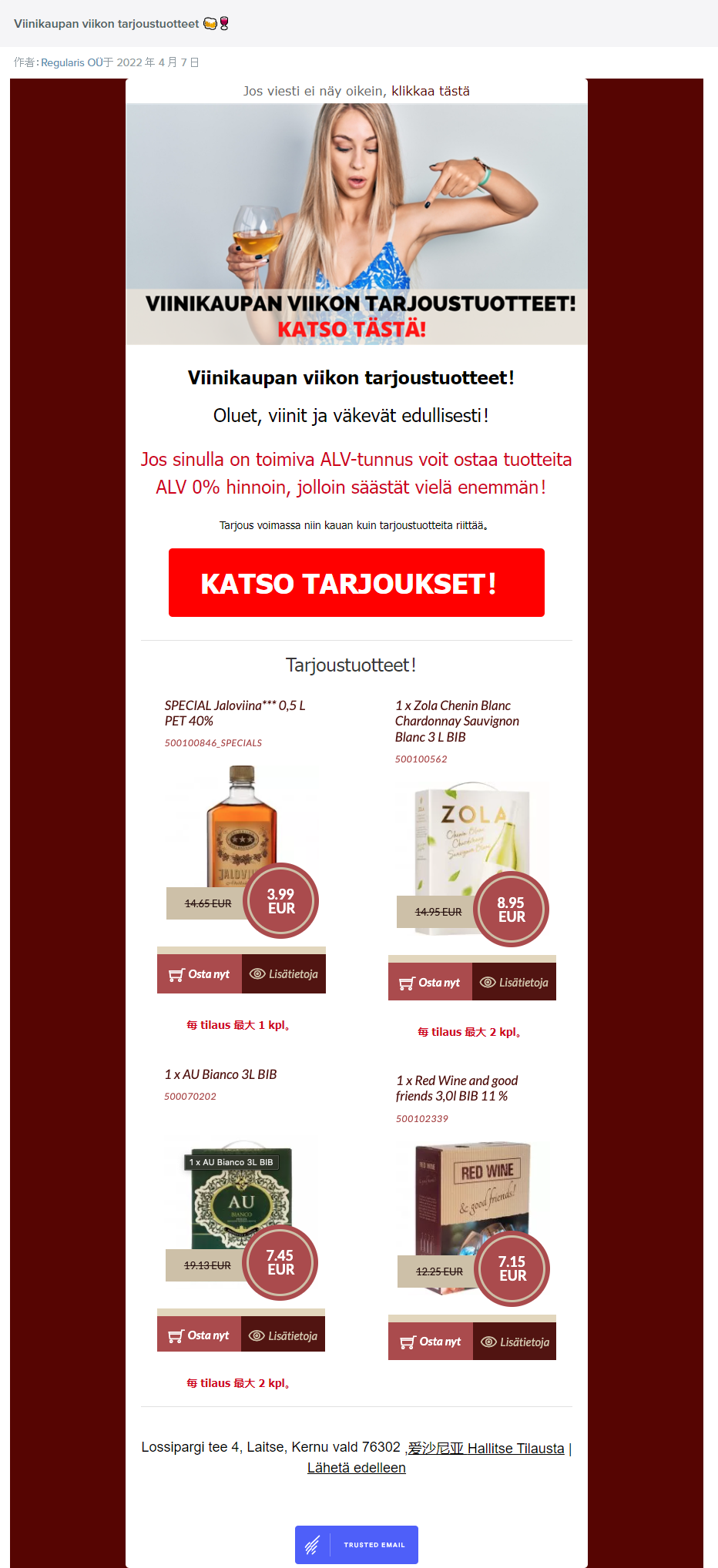
Task: Order Red Wine and good friends now
Action: pos(431,1342)
